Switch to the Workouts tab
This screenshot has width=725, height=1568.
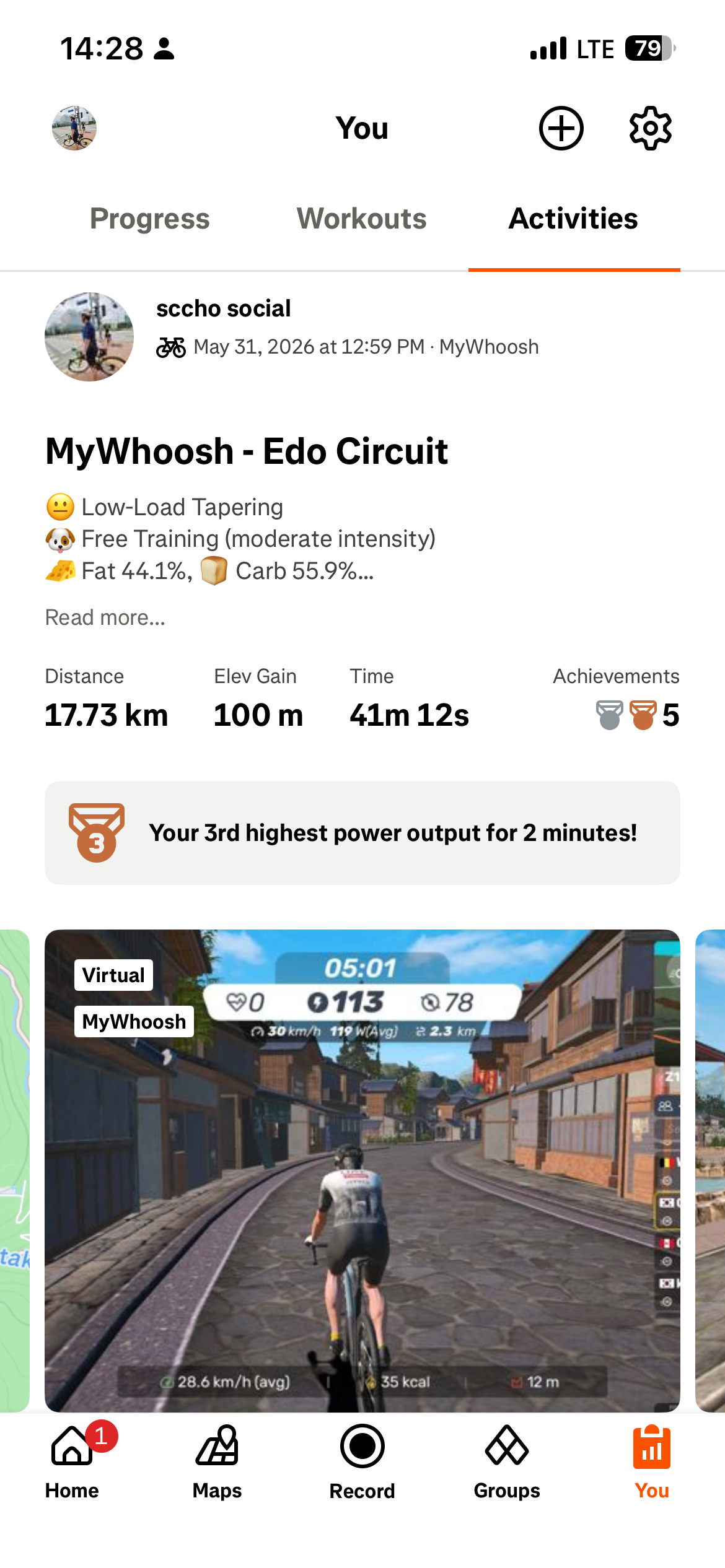point(362,219)
